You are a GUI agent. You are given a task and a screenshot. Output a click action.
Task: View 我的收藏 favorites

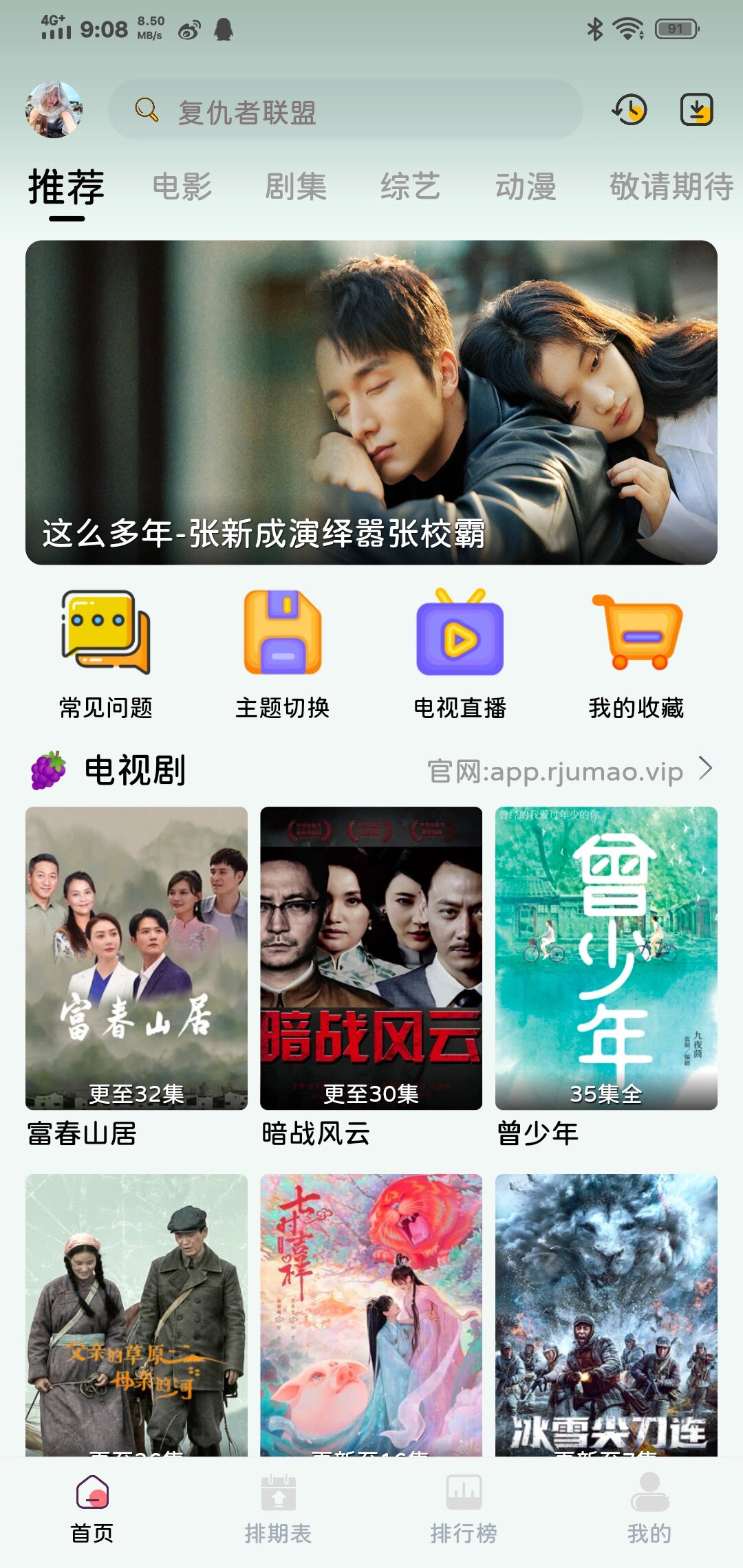click(636, 653)
